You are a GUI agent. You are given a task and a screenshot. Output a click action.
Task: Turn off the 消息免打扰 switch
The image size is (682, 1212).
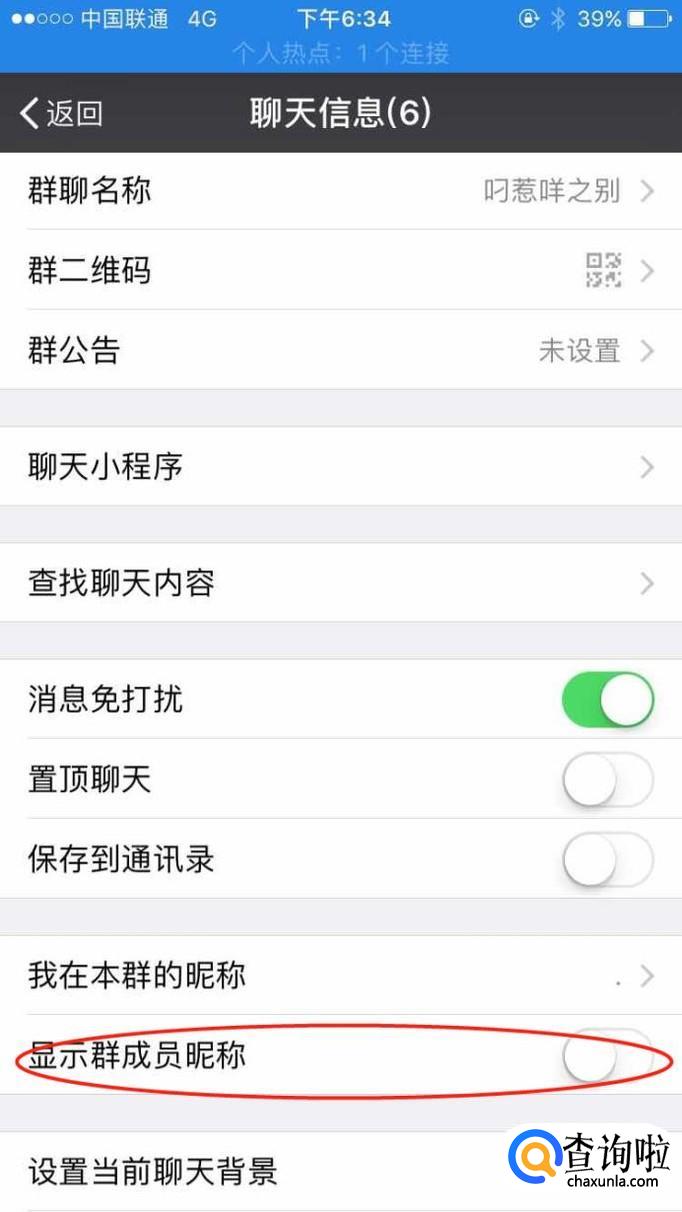click(x=607, y=699)
